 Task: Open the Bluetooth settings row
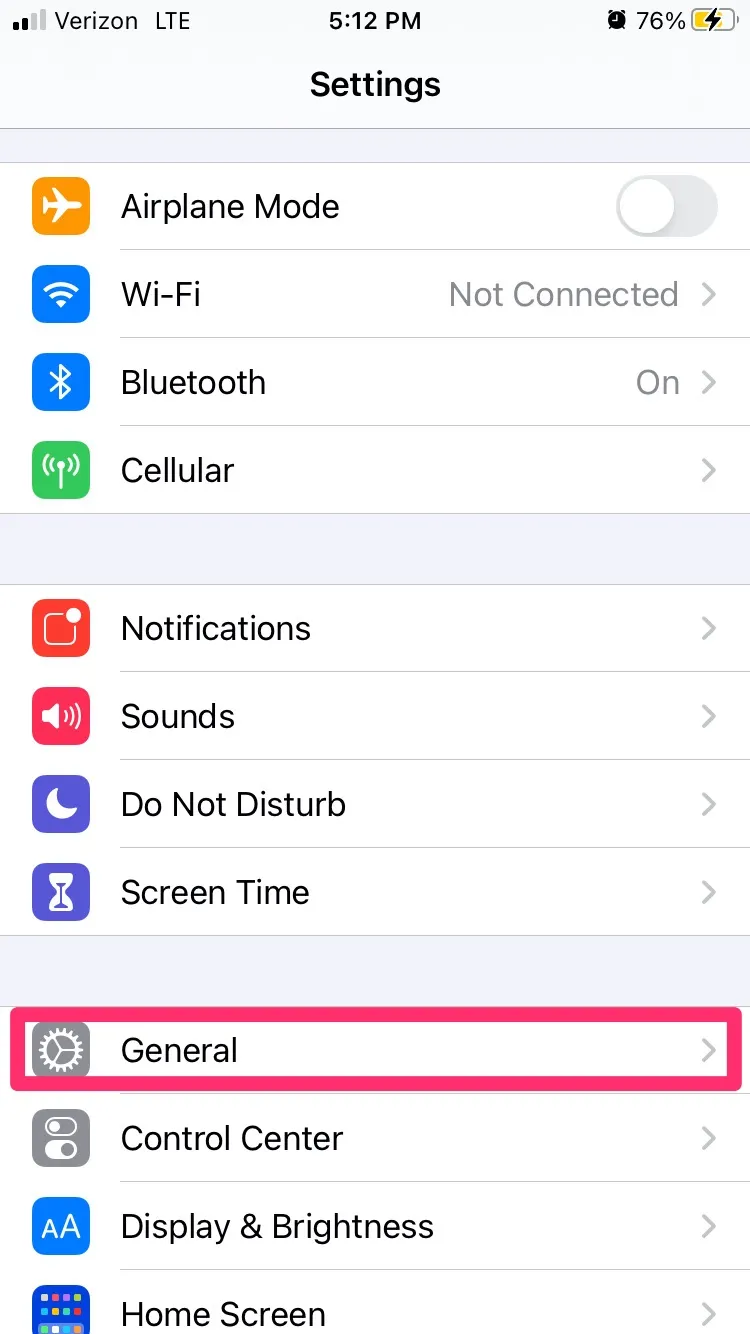[x=375, y=382]
